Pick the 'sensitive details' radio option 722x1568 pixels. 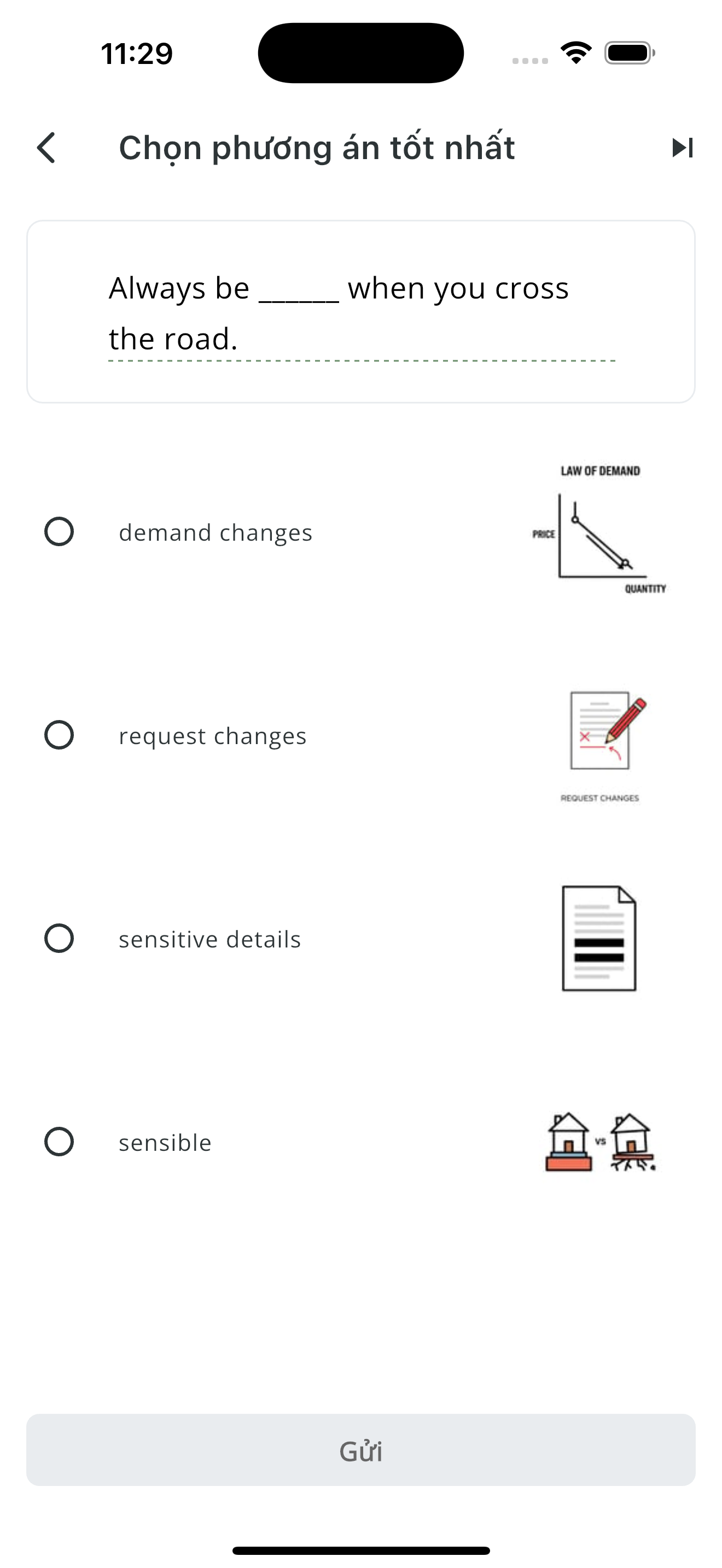click(59, 939)
